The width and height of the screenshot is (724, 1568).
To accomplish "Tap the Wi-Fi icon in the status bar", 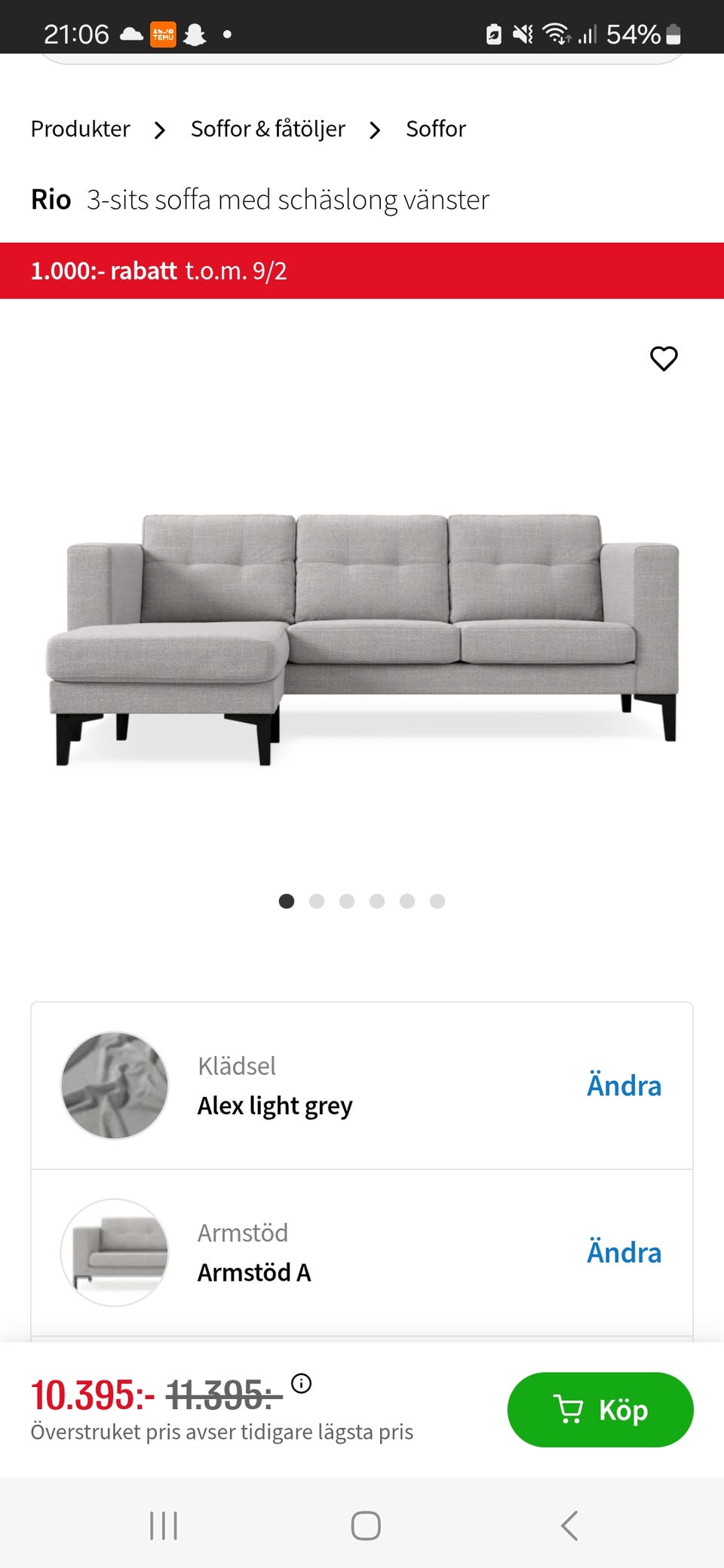I will tap(558, 34).
